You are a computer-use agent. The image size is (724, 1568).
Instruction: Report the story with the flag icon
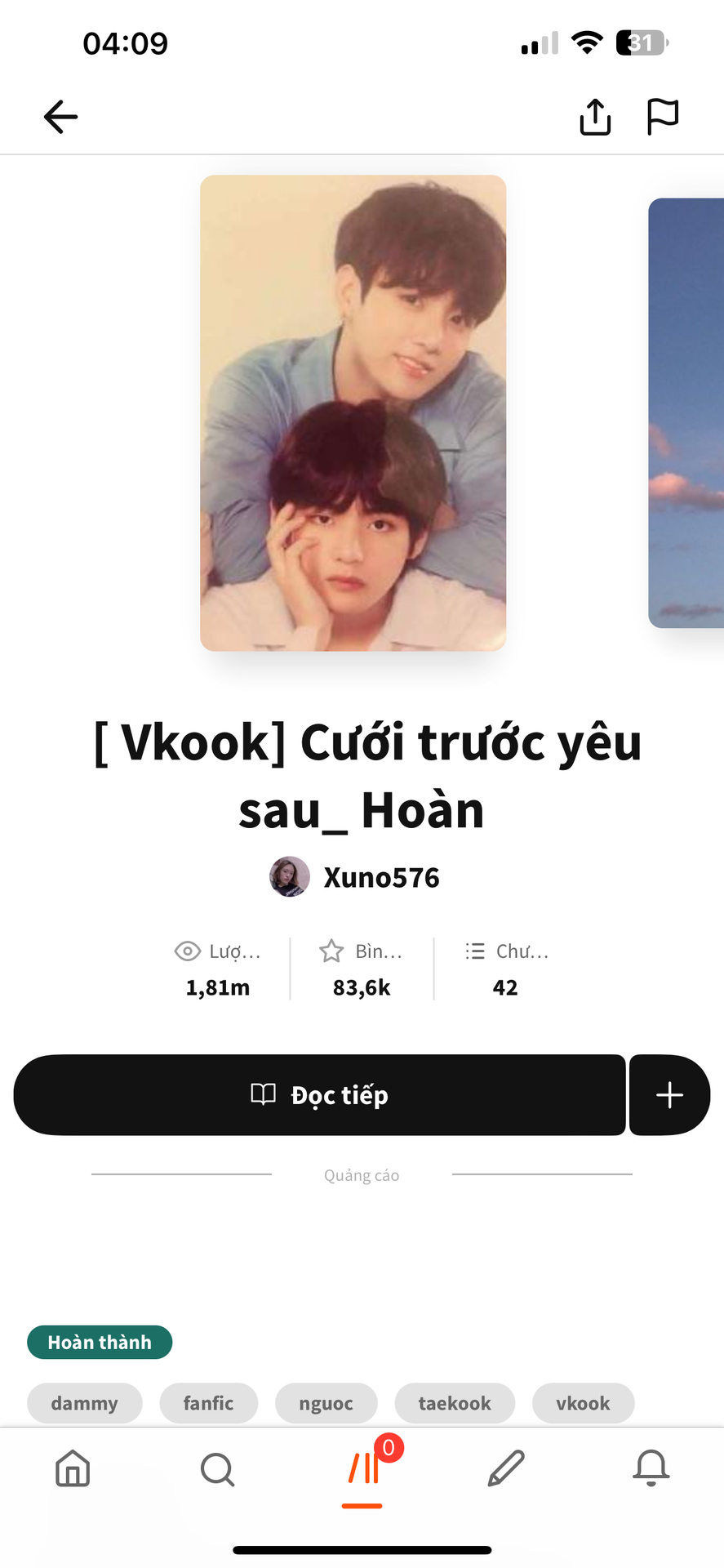(662, 117)
